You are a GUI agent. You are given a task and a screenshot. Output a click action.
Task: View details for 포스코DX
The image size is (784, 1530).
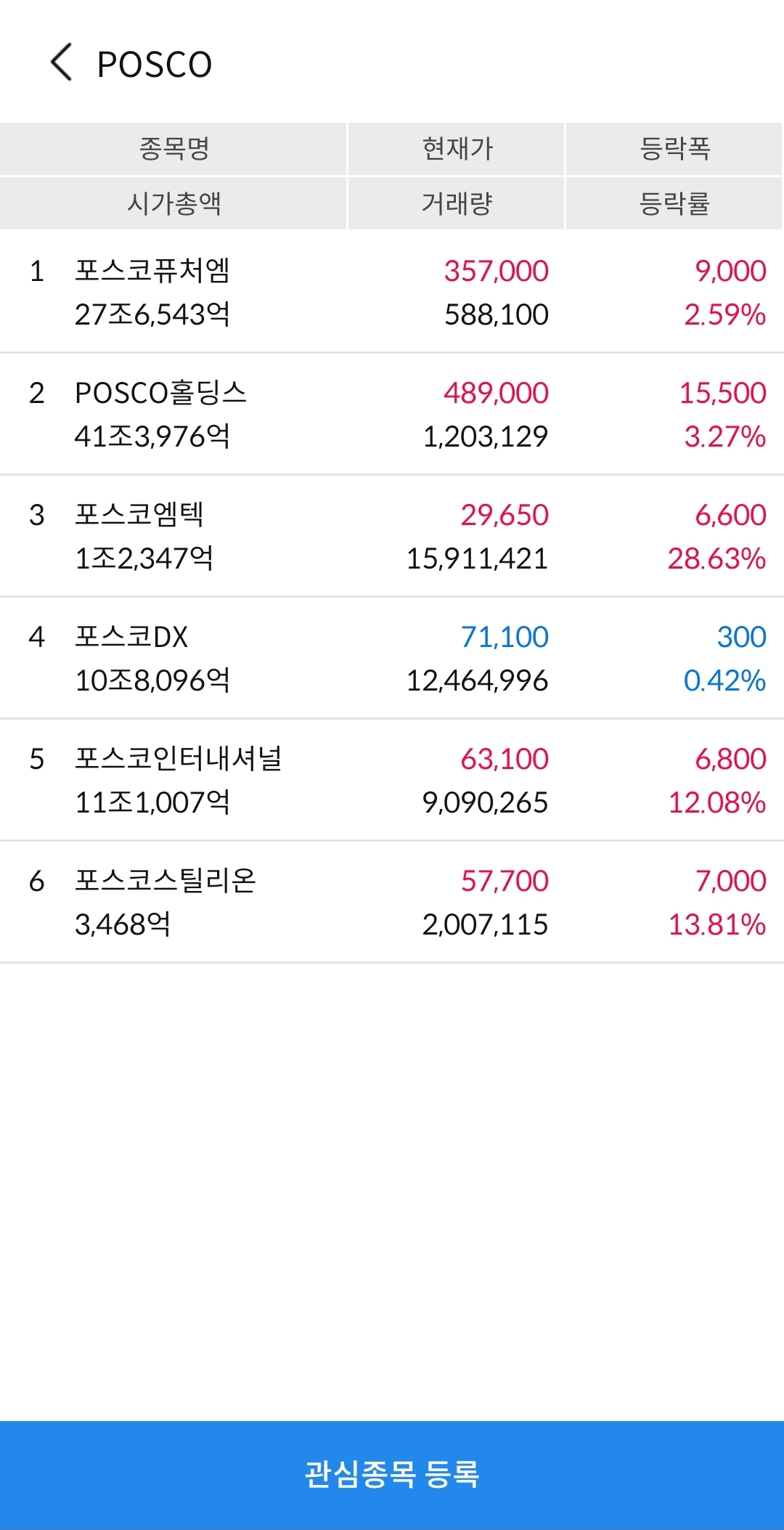pos(392,658)
